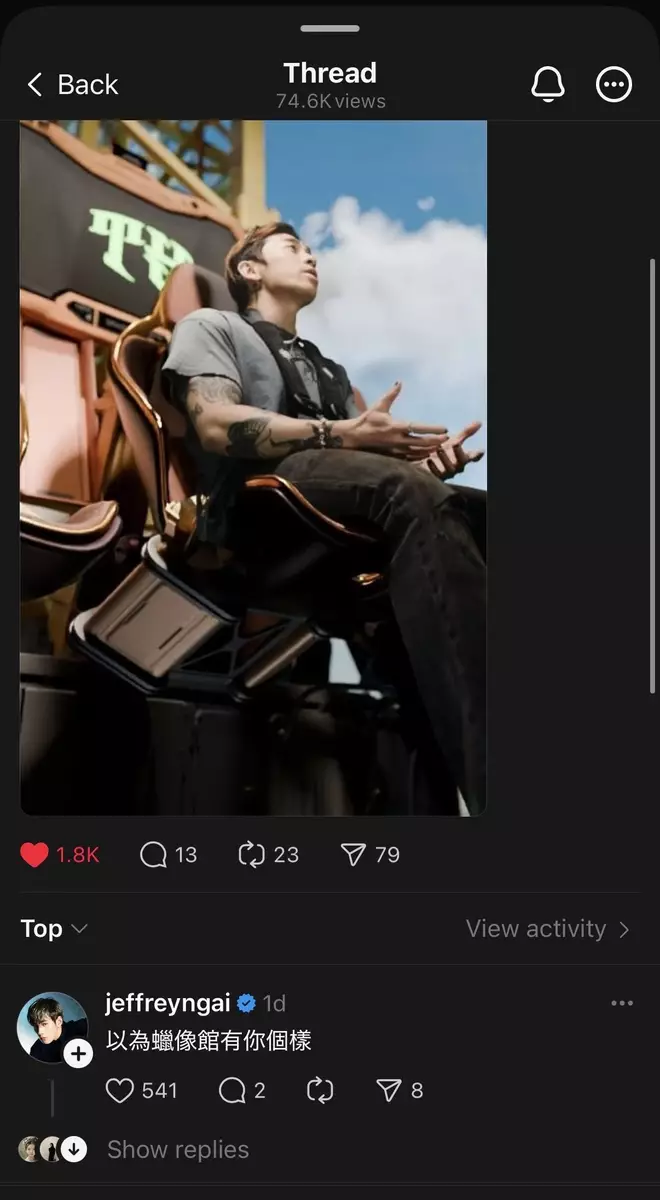Open View activity
Screen dimensions: 660x1200
tap(548, 929)
